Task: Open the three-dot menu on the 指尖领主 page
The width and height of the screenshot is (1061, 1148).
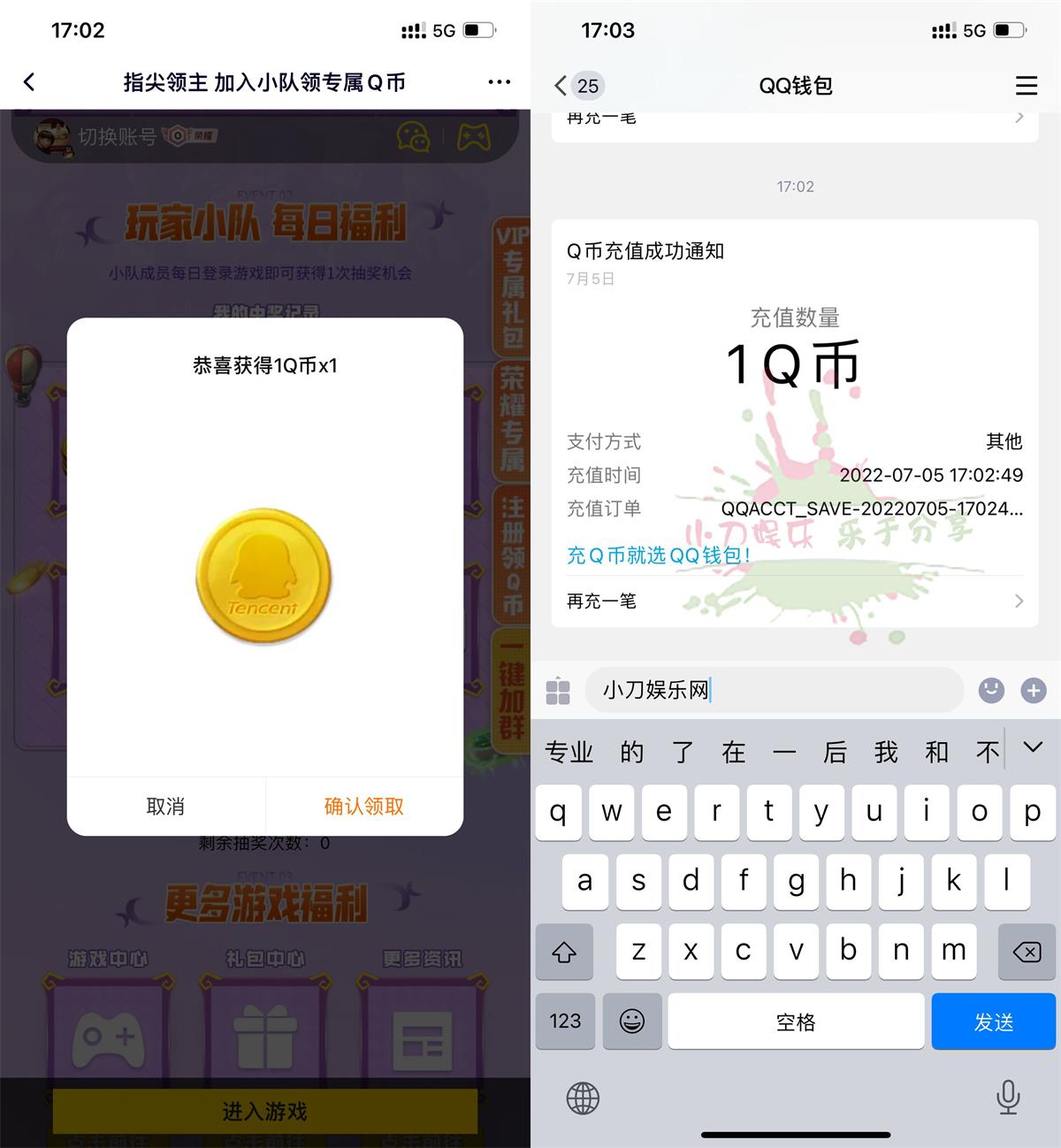Action: tap(499, 82)
